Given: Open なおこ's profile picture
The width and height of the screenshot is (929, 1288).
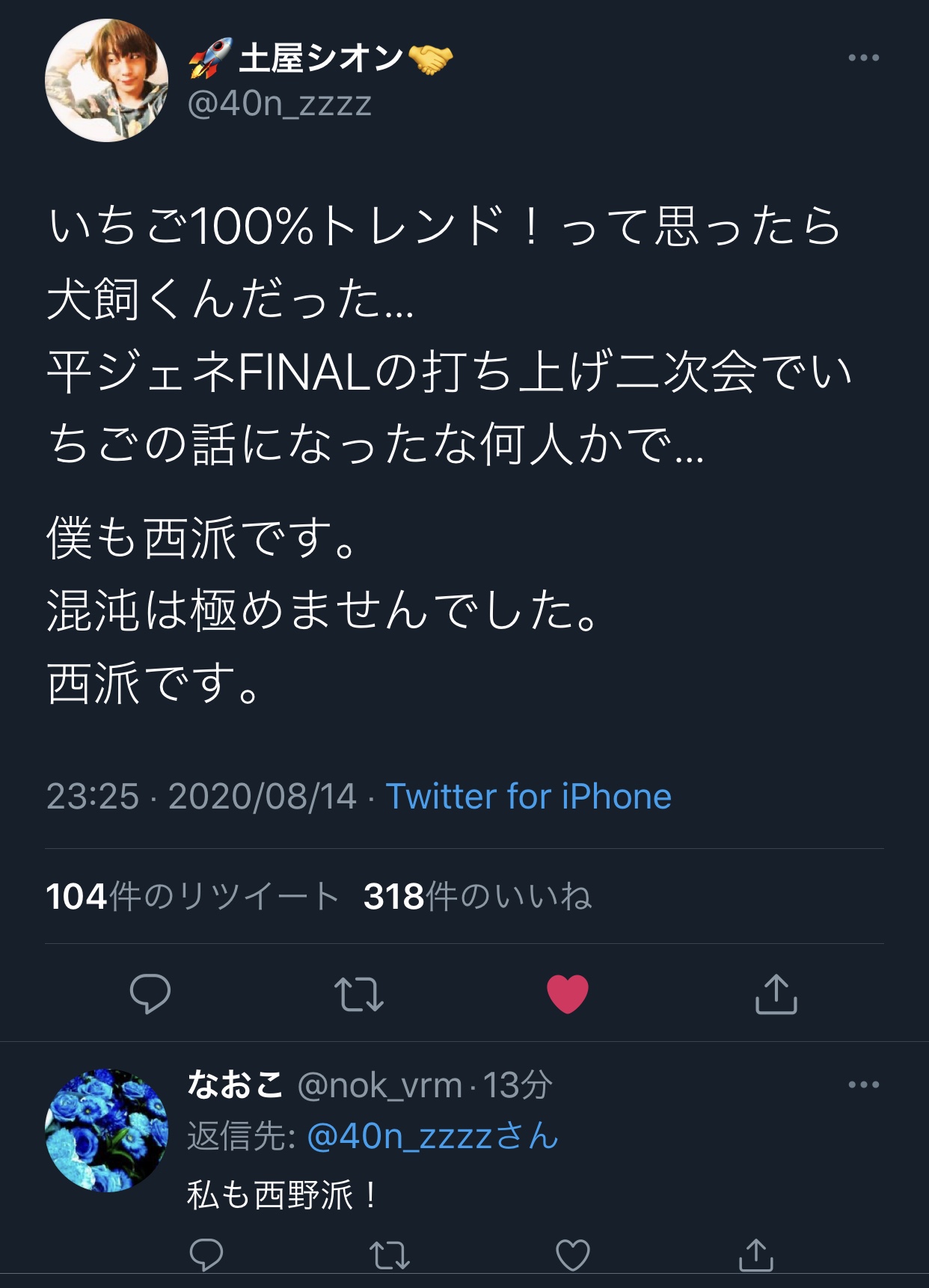Looking at the screenshot, I should tap(106, 1129).
